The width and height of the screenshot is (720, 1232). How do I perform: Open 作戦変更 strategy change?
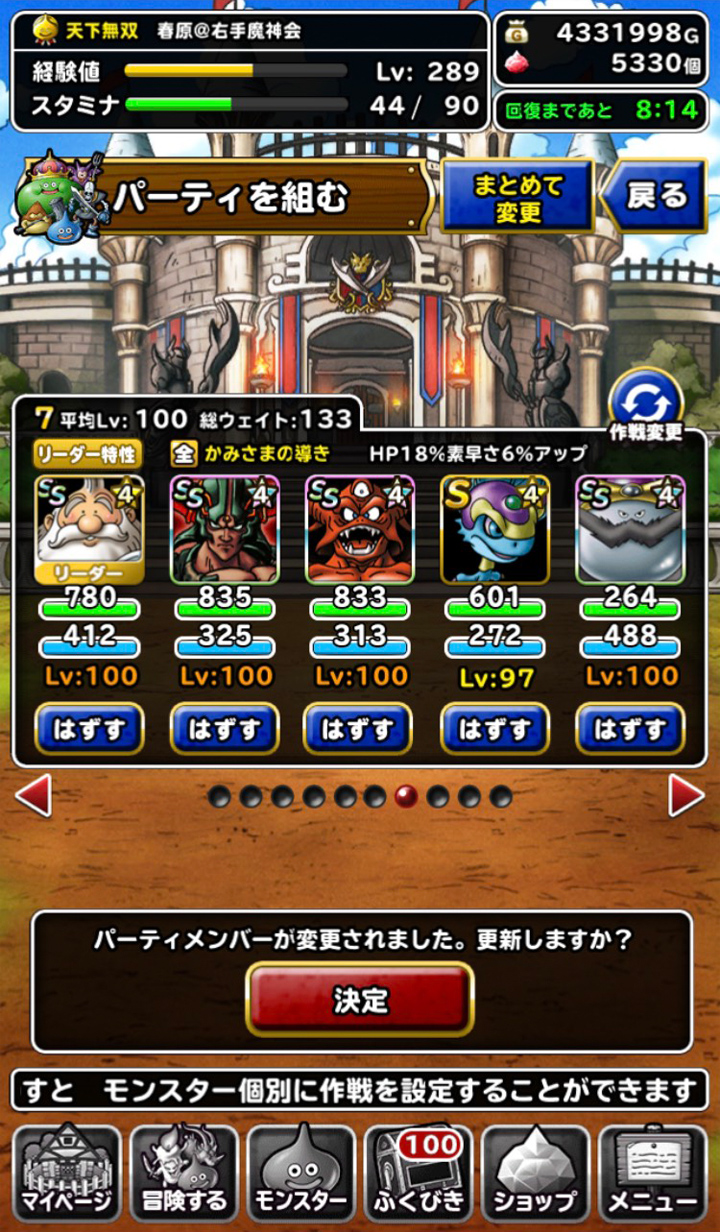(645, 406)
